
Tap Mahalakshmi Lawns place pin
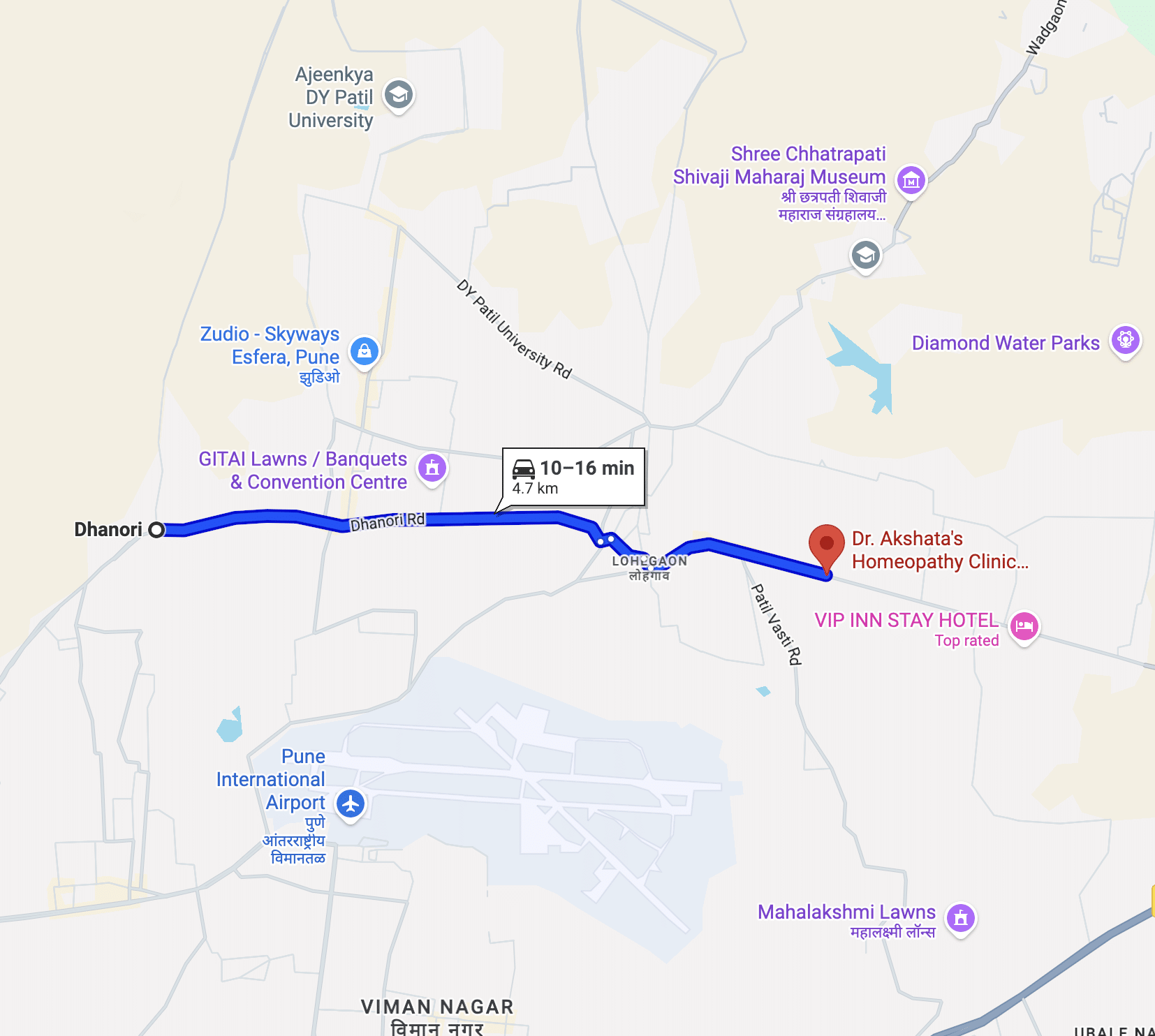(x=961, y=918)
